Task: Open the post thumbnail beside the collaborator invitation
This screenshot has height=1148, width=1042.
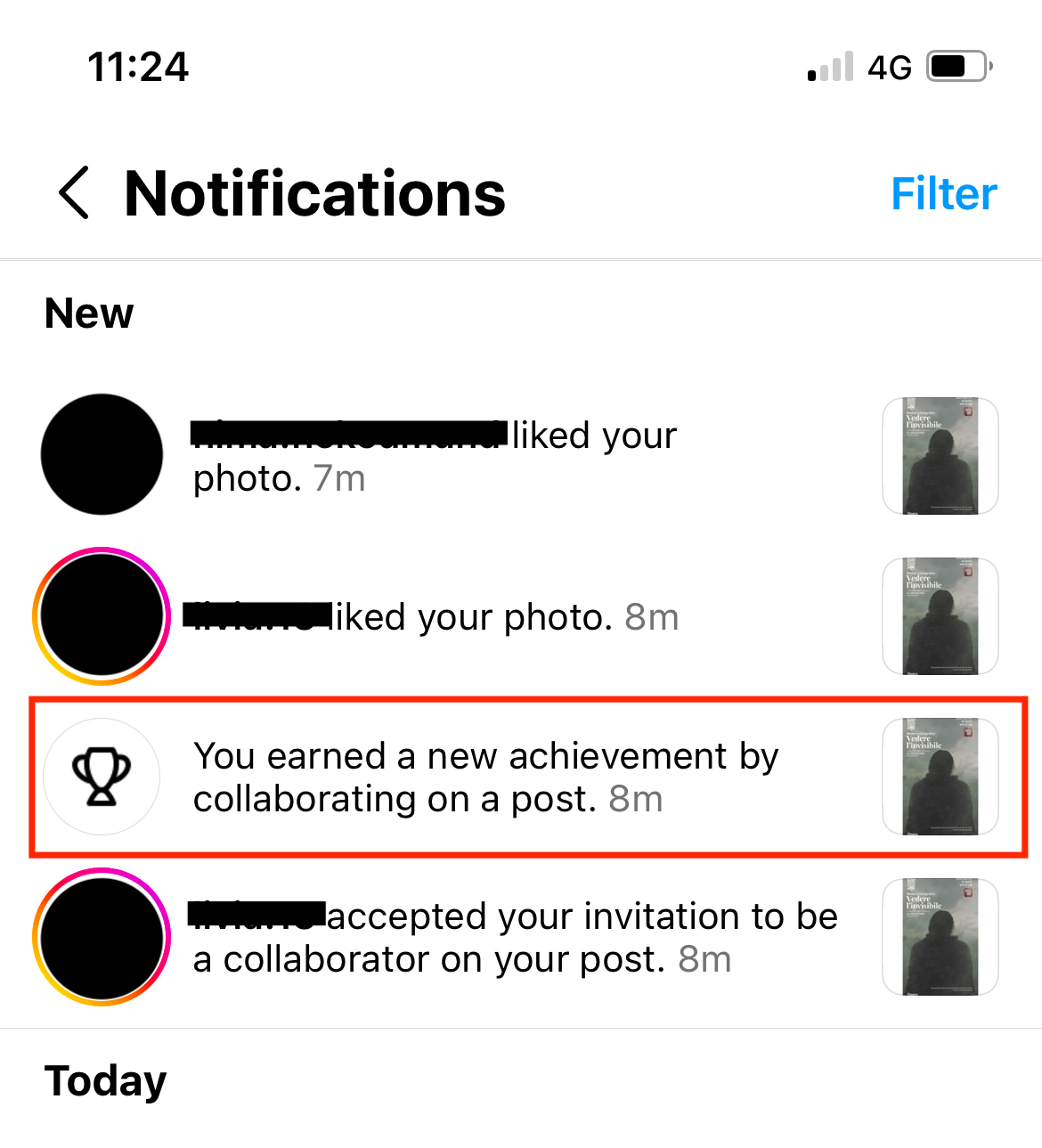Action: click(940, 936)
